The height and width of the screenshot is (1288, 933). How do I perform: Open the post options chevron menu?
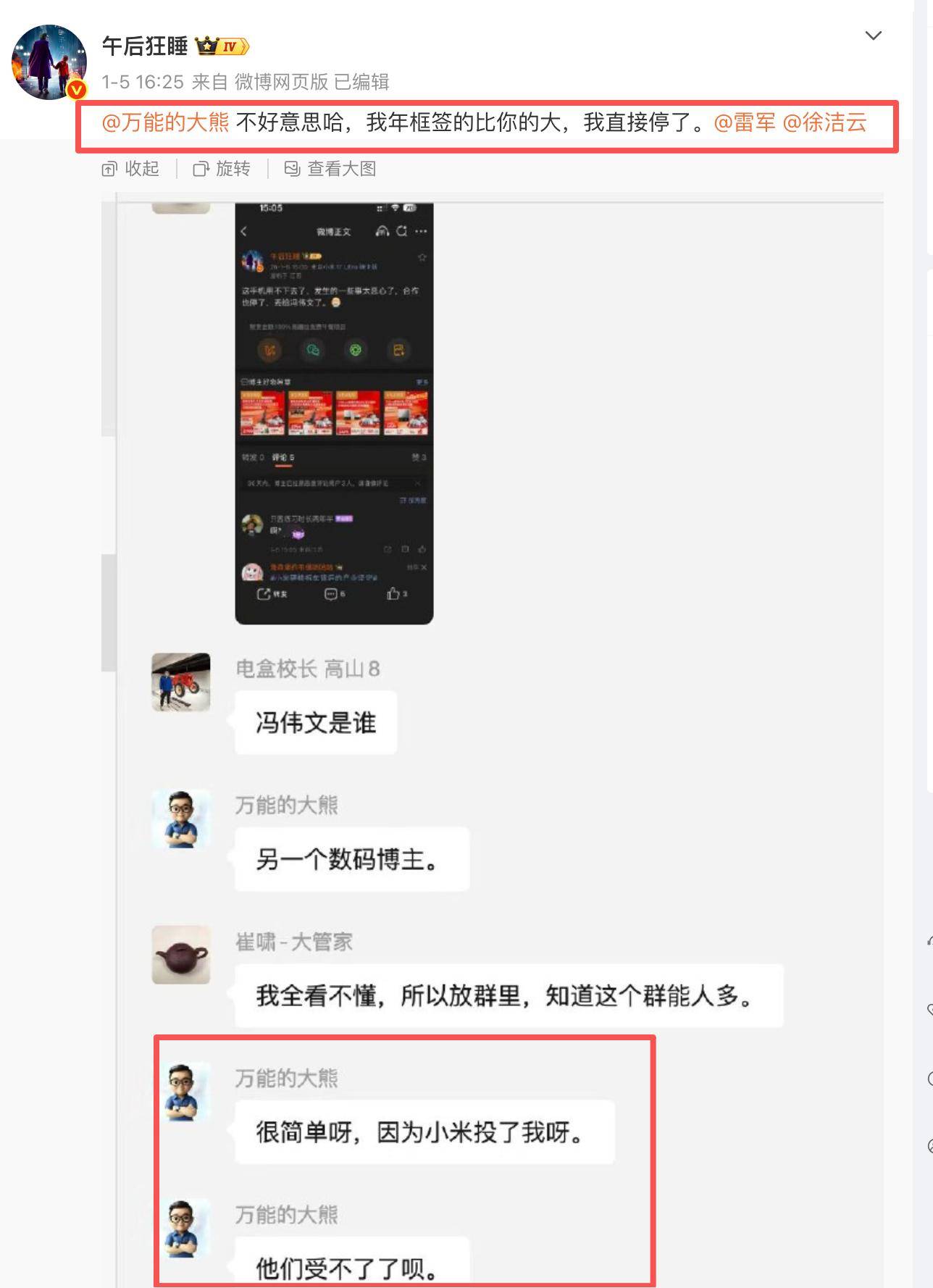(x=874, y=35)
